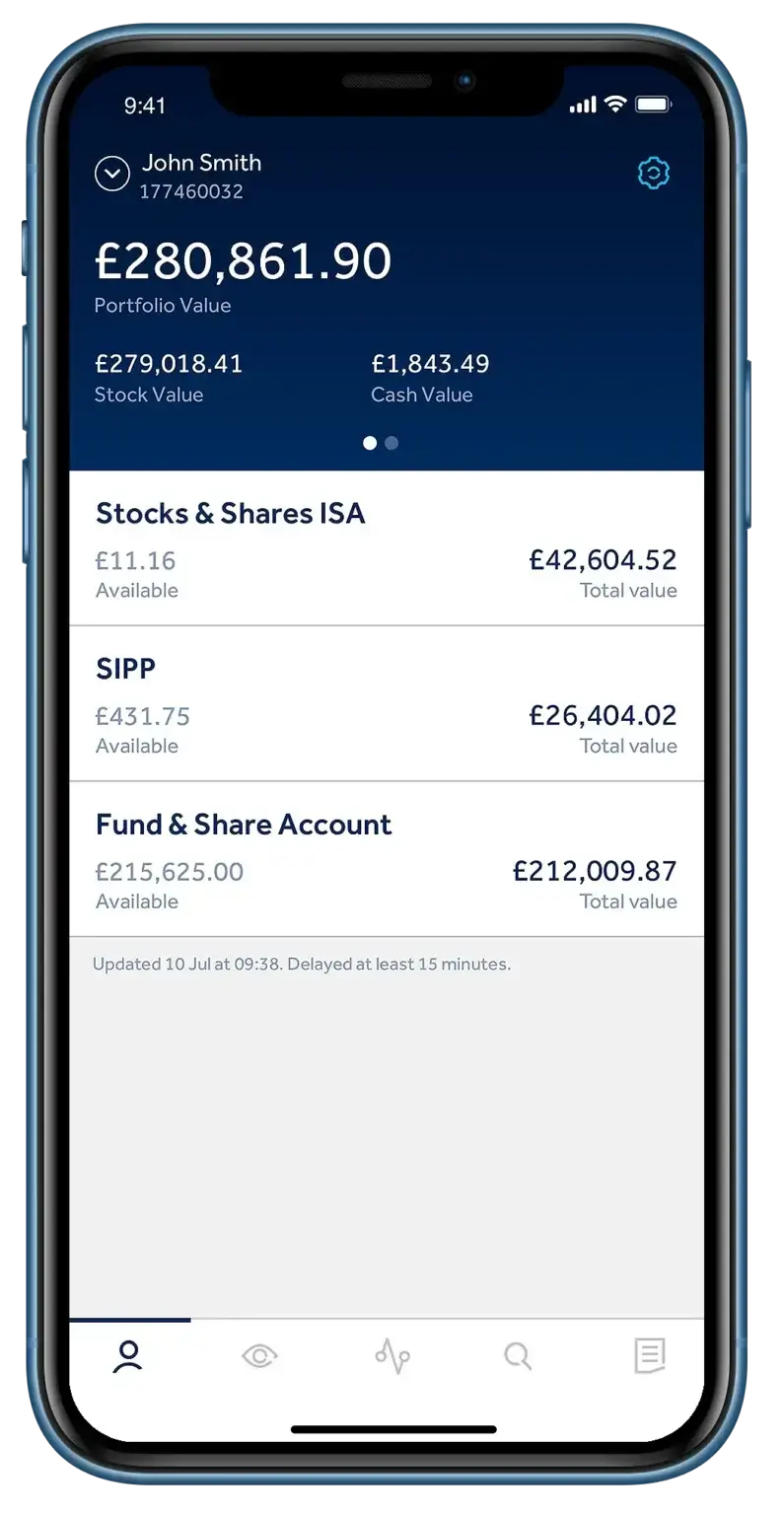This screenshot has height=1515, width=784.
Task: Switch to the markets chart tab
Action: click(392, 1356)
